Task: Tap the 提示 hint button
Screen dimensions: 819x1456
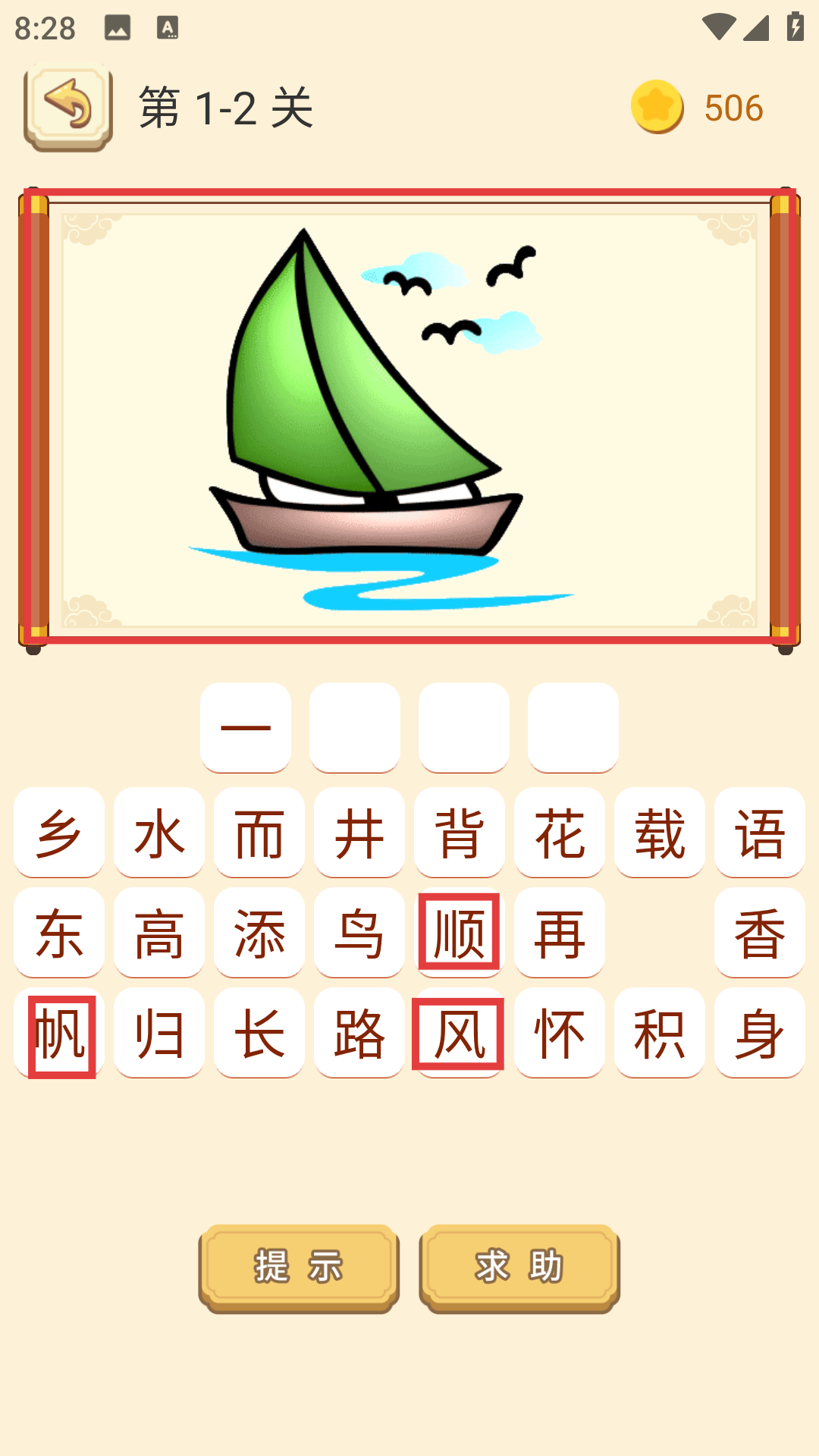Action: pyautogui.click(x=299, y=1268)
